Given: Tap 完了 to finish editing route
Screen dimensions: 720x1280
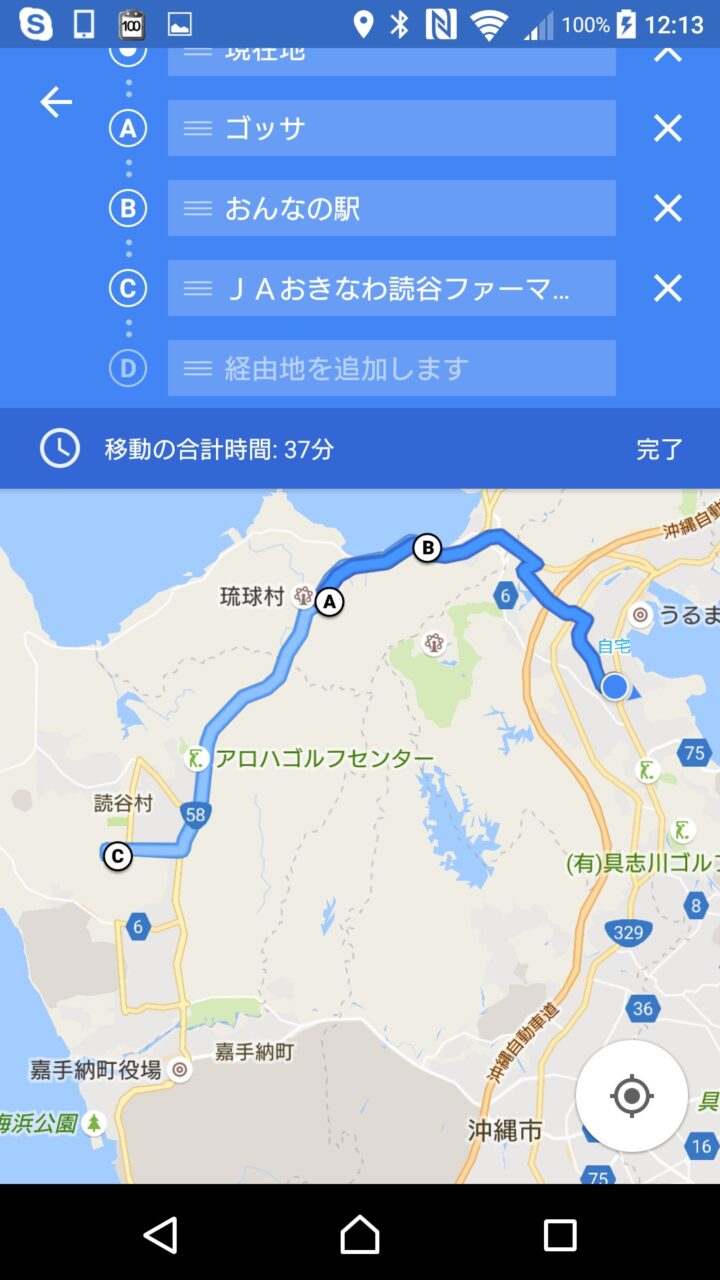Looking at the screenshot, I should tap(659, 449).
